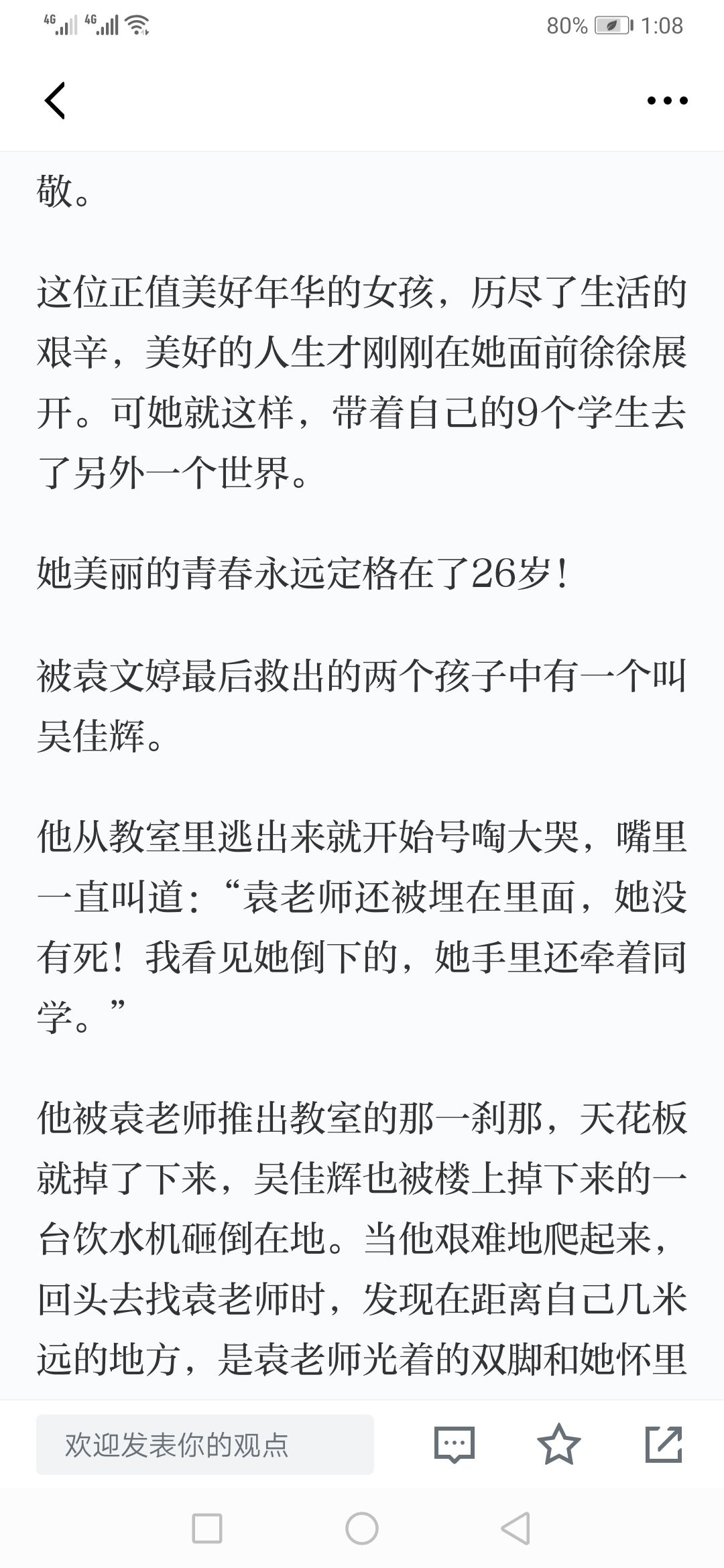Viewport: 724px width, 1568px height.
Task: Tap the 欢迎发表你的观点 comment field
Action: click(x=205, y=1444)
